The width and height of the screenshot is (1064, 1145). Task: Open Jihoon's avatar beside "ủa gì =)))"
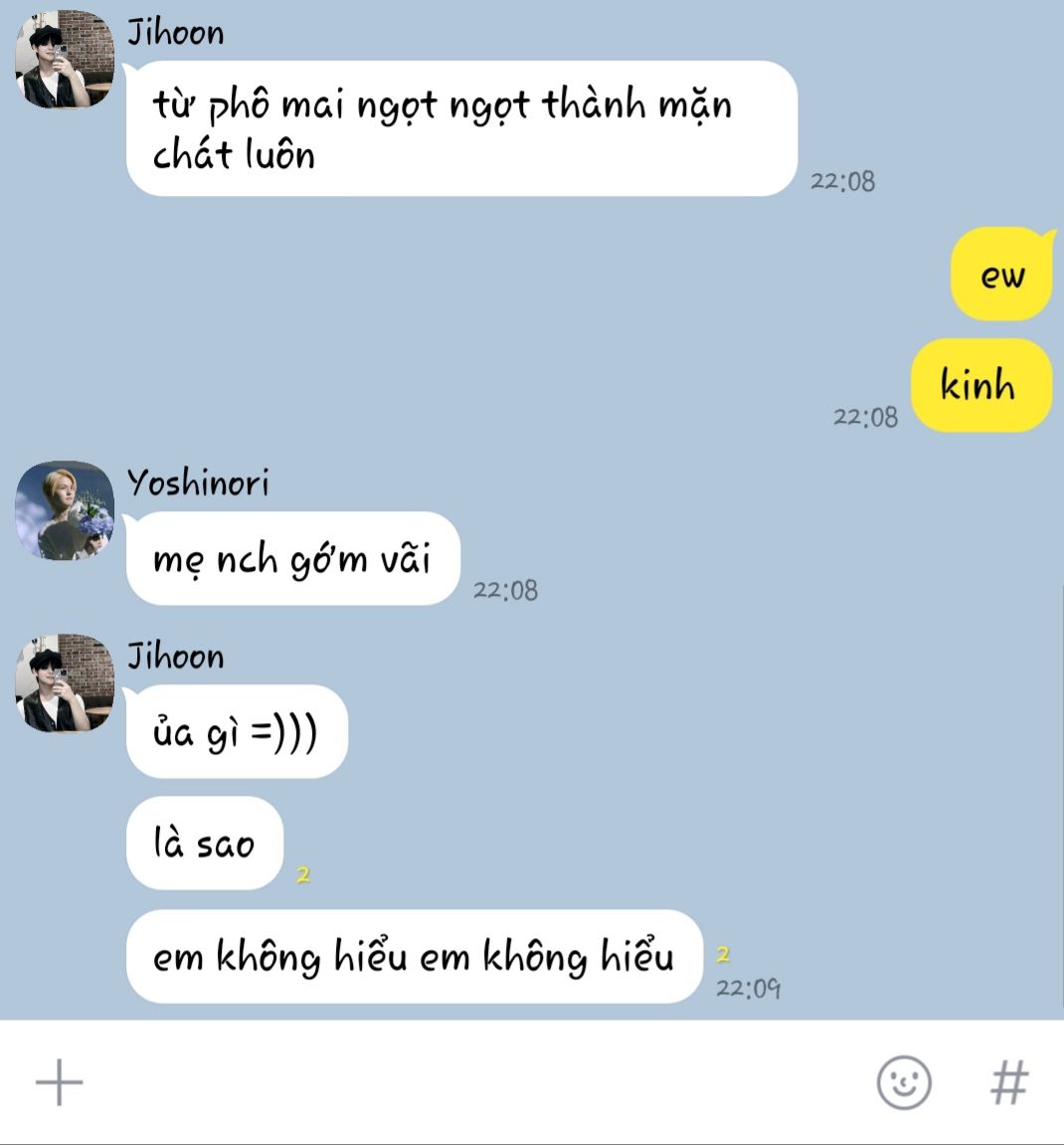pos(65,683)
